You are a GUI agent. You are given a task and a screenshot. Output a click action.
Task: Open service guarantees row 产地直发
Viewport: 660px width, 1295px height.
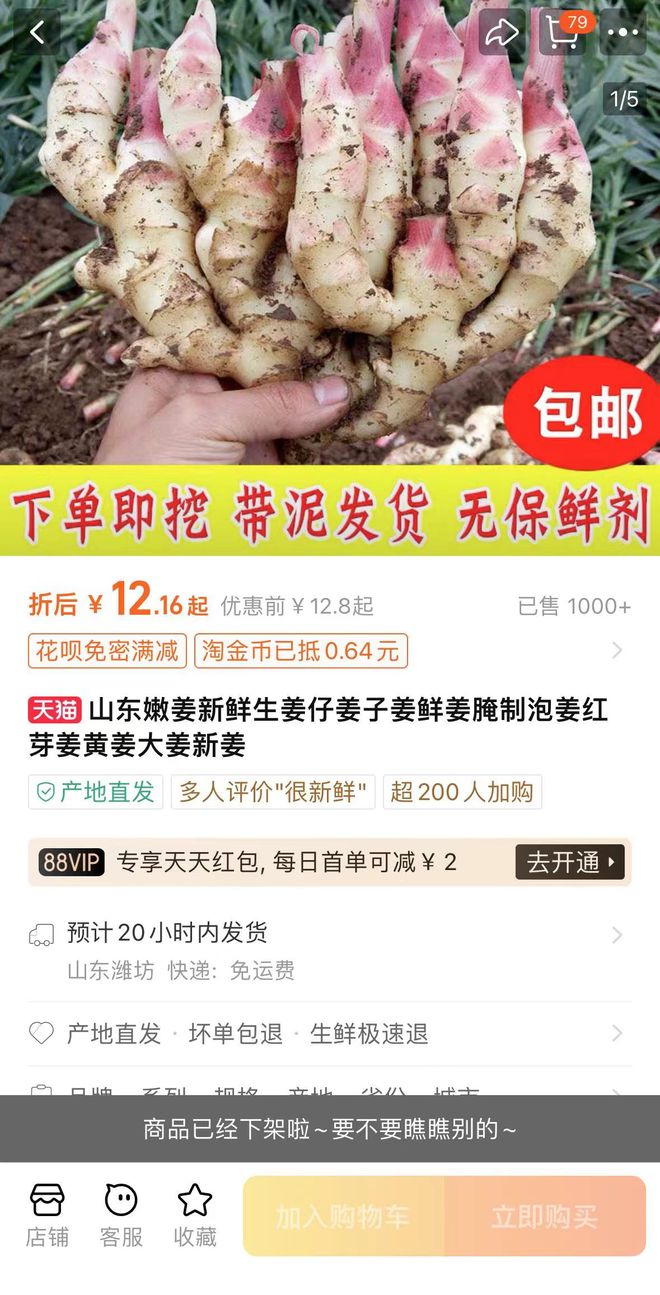coord(330,1033)
